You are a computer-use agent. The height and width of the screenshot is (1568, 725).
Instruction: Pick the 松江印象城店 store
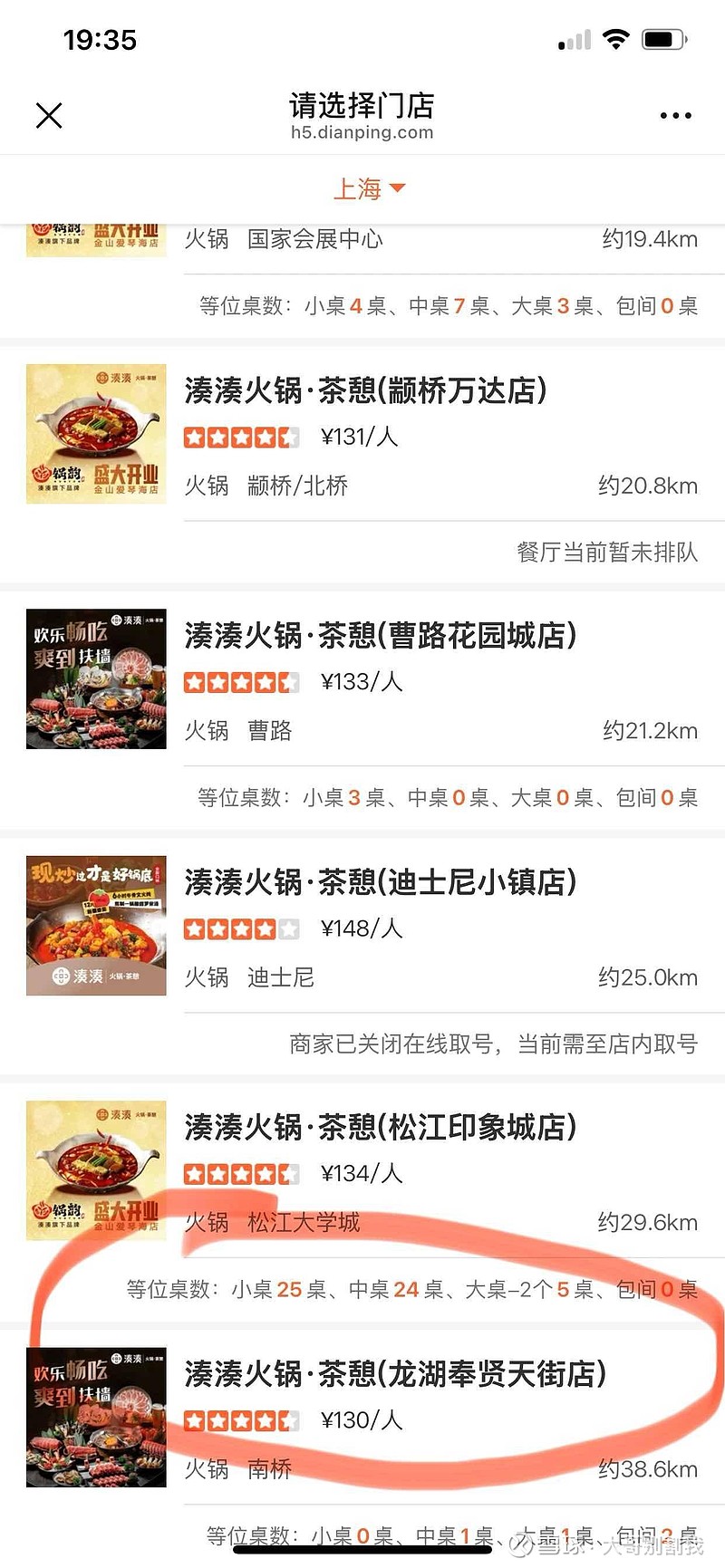380,1128
